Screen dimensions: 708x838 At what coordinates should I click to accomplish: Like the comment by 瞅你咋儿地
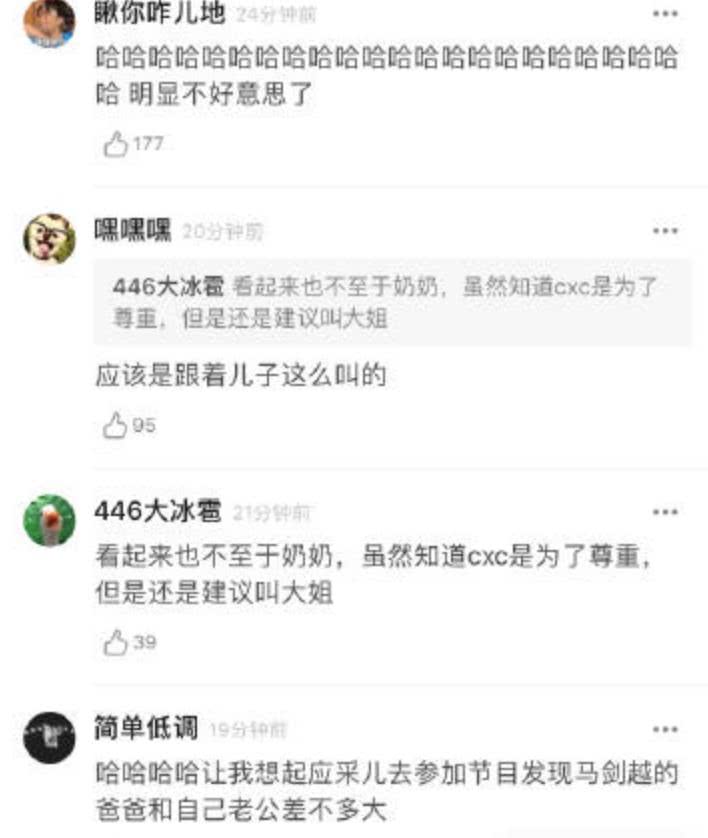click(x=117, y=144)
